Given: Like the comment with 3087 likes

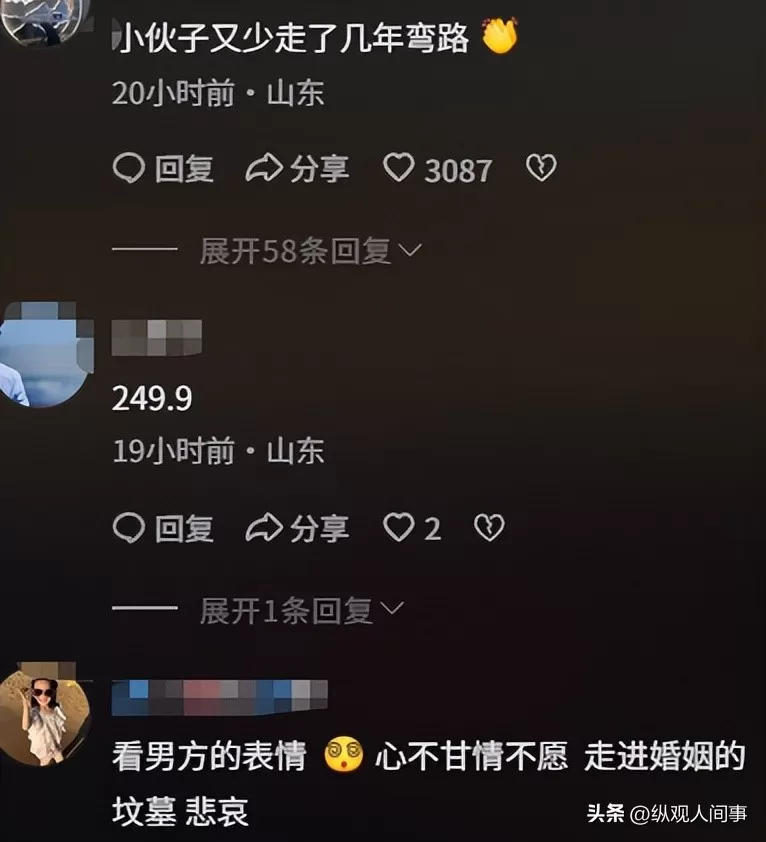Looking at the screenshot, I should pyautogui.click(x=400, y=169).
